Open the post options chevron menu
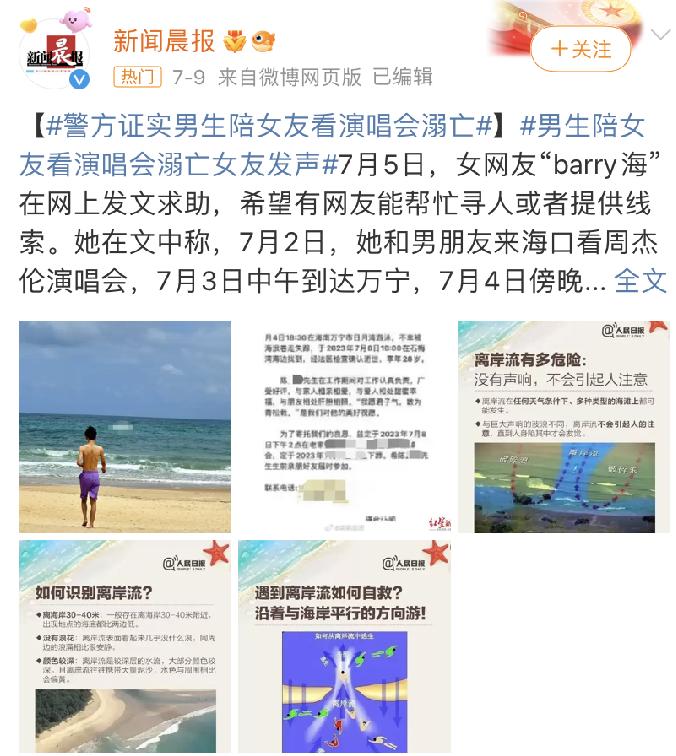 click(x=660, y=35)
